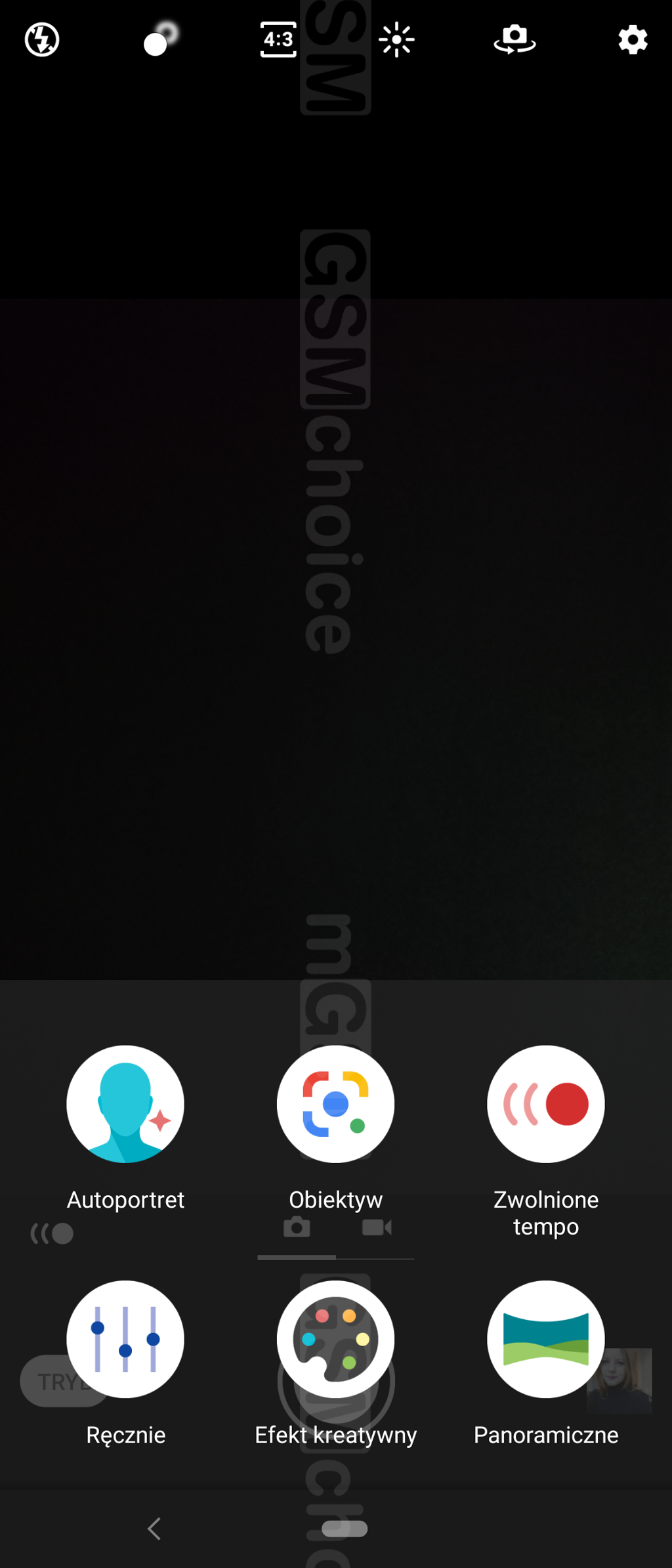This screenshot has width=672, height=1568.
Task: Open Efekt kreatywny mode
Action: (335, 1339)
